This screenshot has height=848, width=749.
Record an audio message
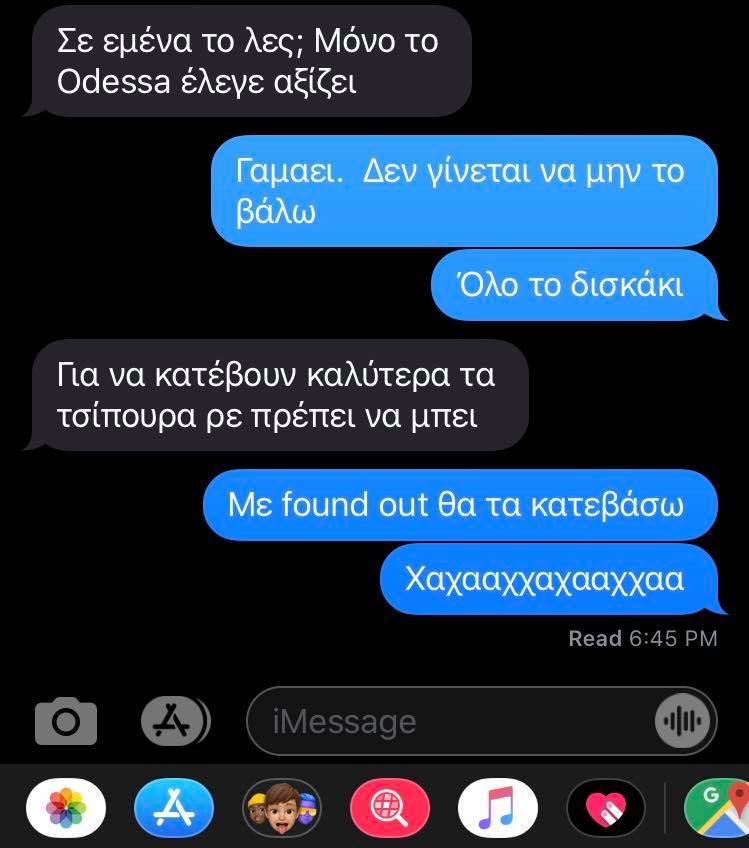click(684, 721)
